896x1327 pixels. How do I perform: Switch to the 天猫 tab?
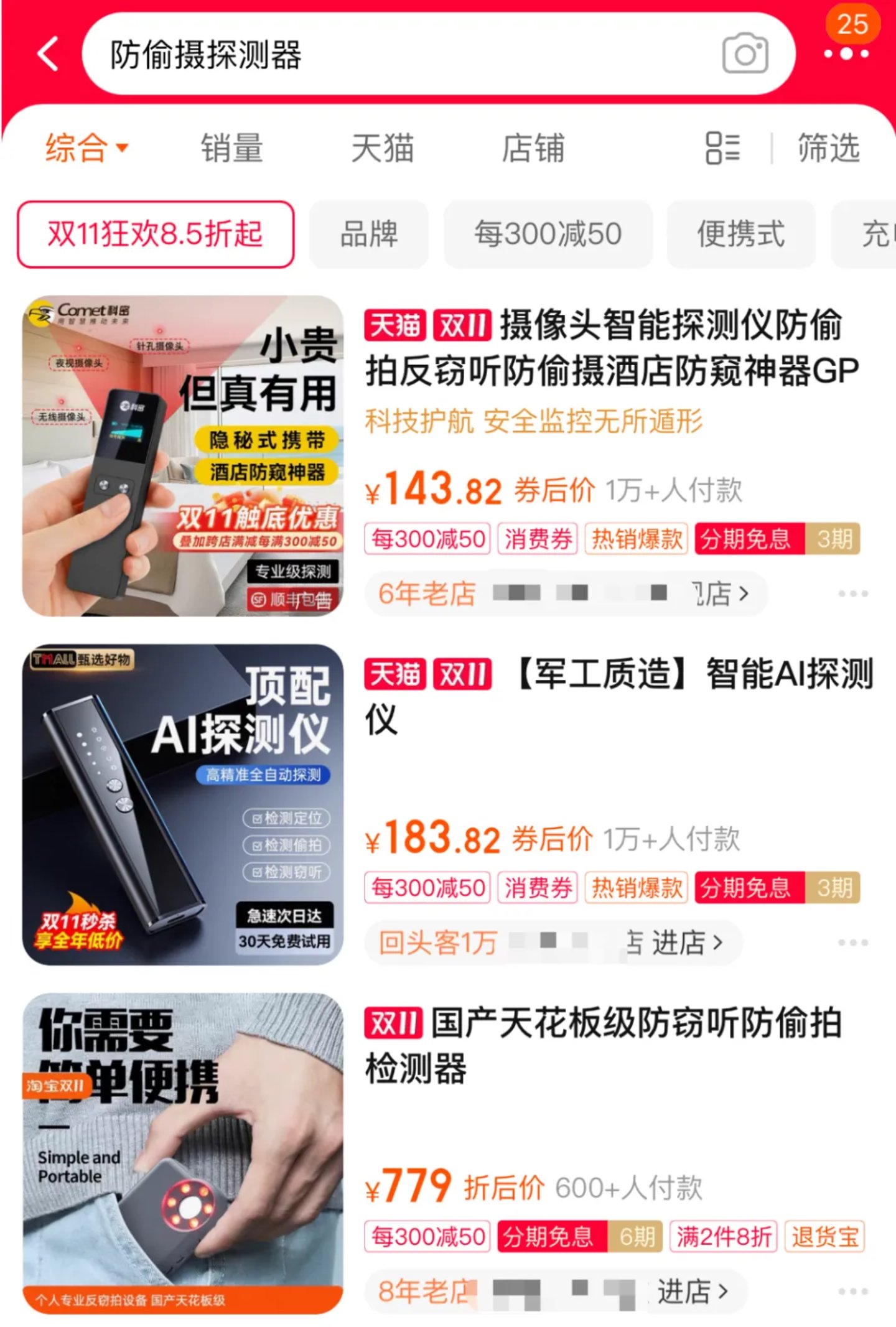(x=382, y=148)
